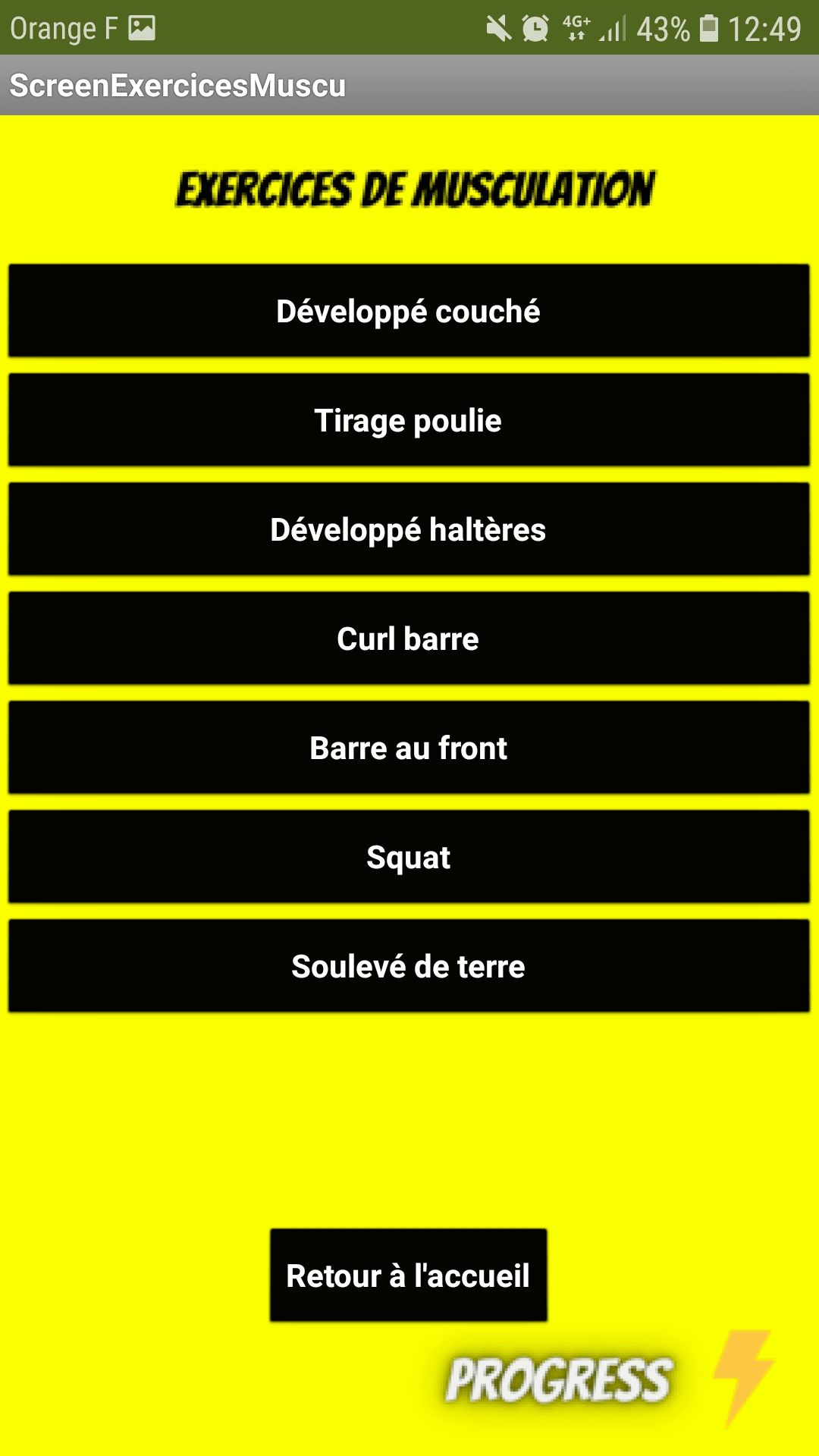Screen dimensions: 819x1456
Task: Open the Développé couché exercise
Action: [409, 311]
